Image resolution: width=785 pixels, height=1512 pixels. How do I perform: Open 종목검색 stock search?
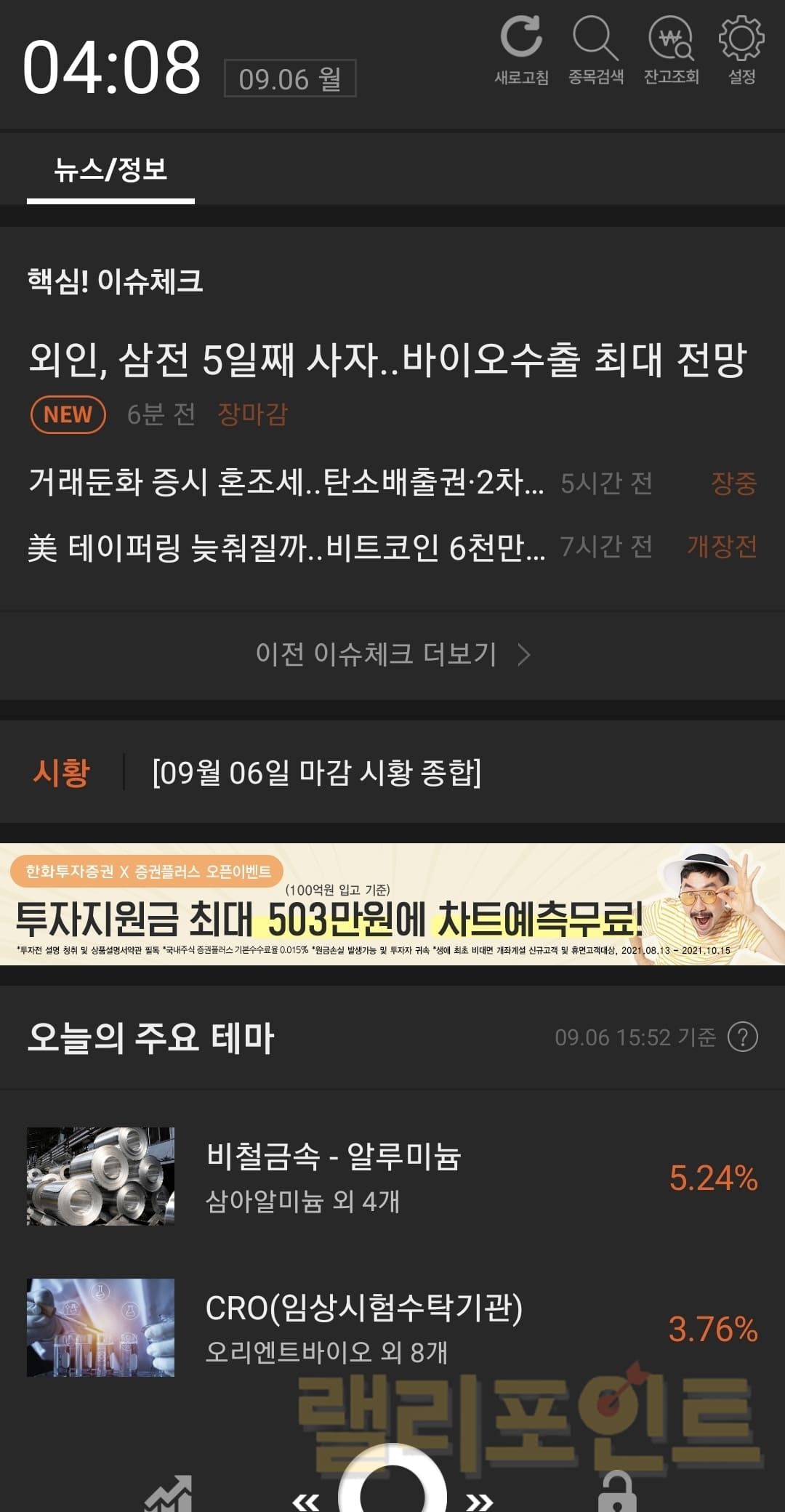coord(595,49)
